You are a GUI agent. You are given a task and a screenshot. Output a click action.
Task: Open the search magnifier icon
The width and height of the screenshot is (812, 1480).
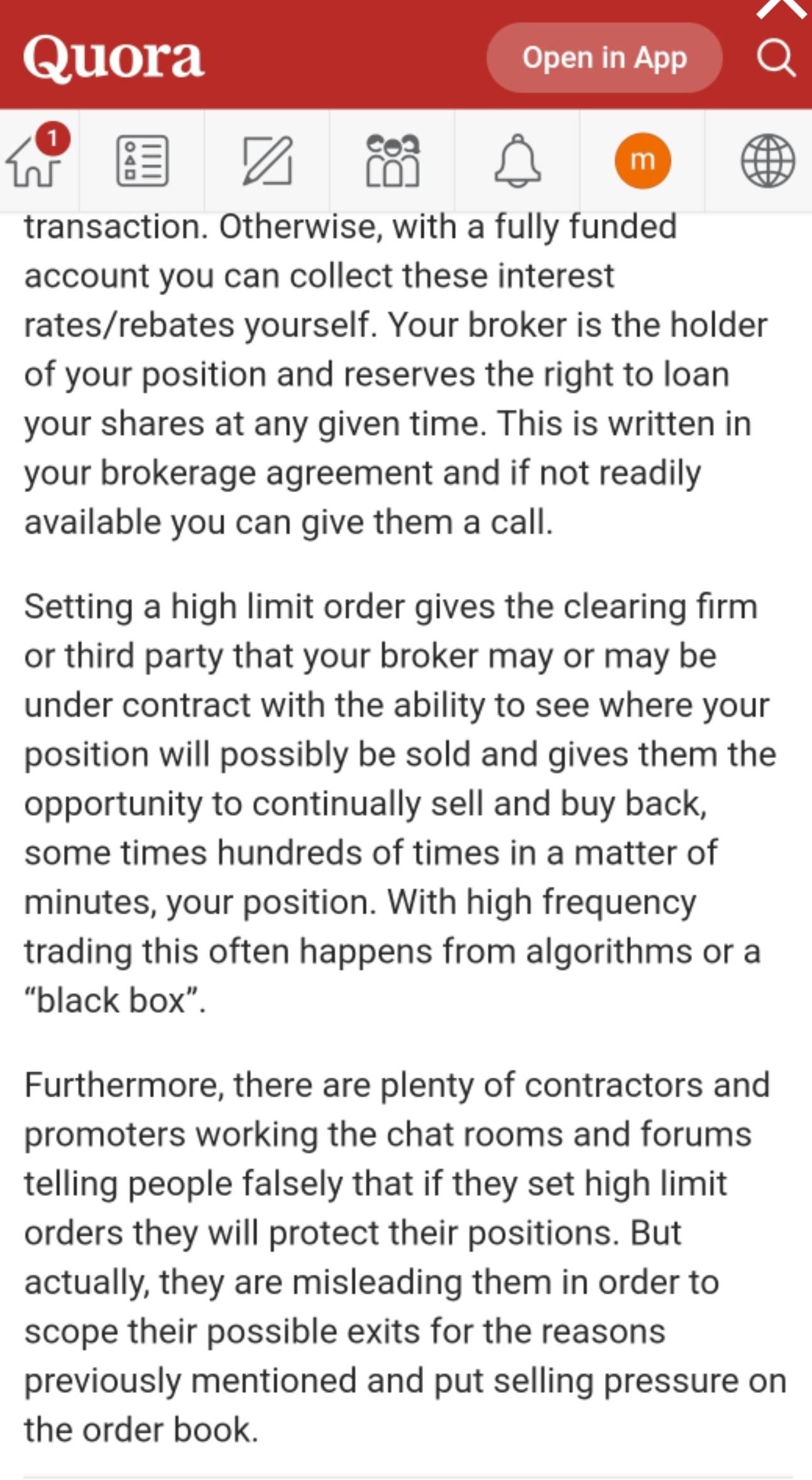776,58
